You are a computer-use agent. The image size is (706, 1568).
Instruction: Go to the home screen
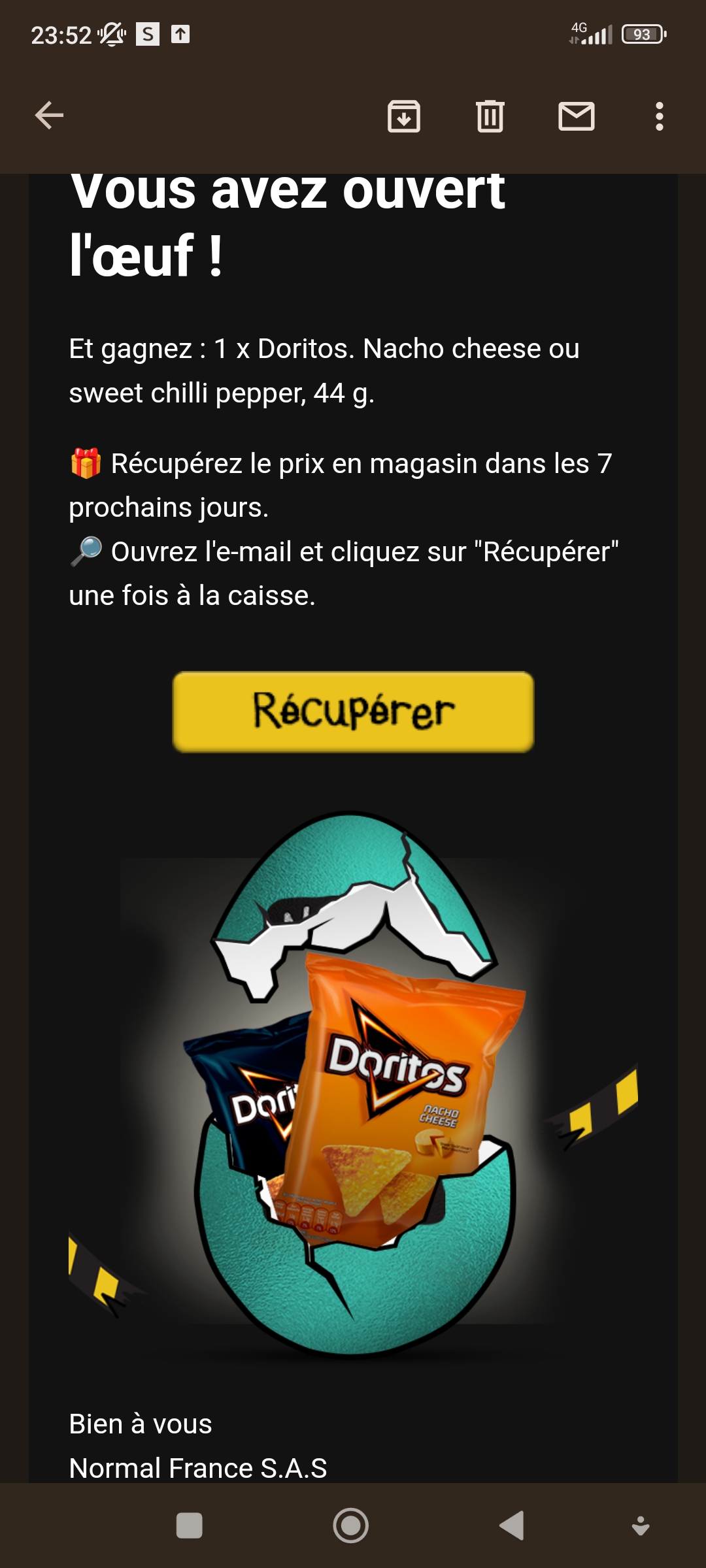[x=351, y=1526]
